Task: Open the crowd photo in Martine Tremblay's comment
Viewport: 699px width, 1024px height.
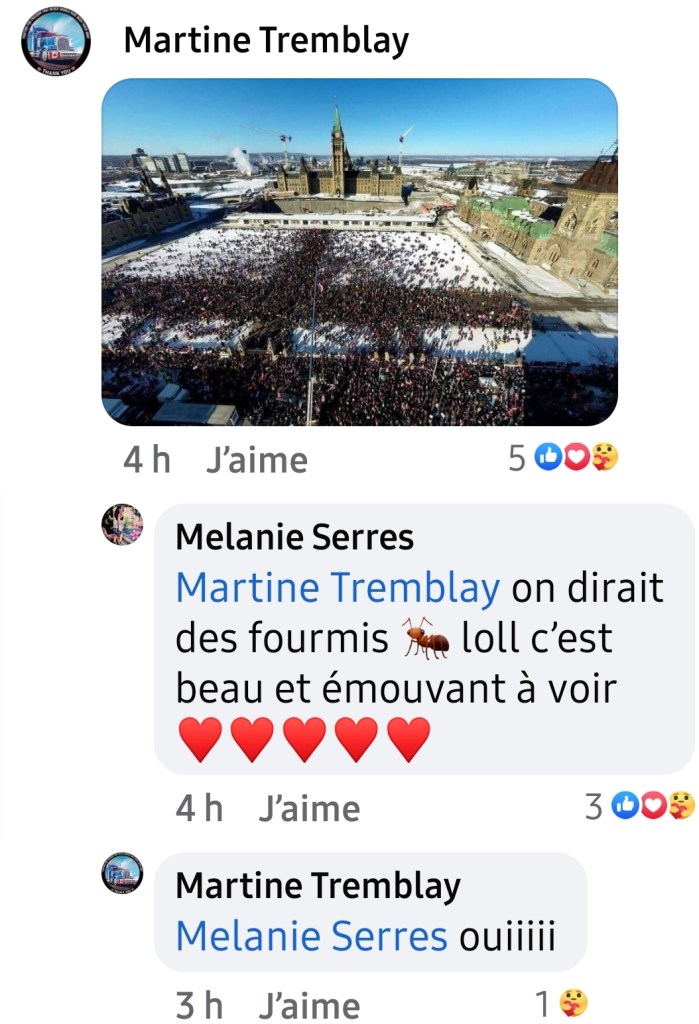Action: 359,252
